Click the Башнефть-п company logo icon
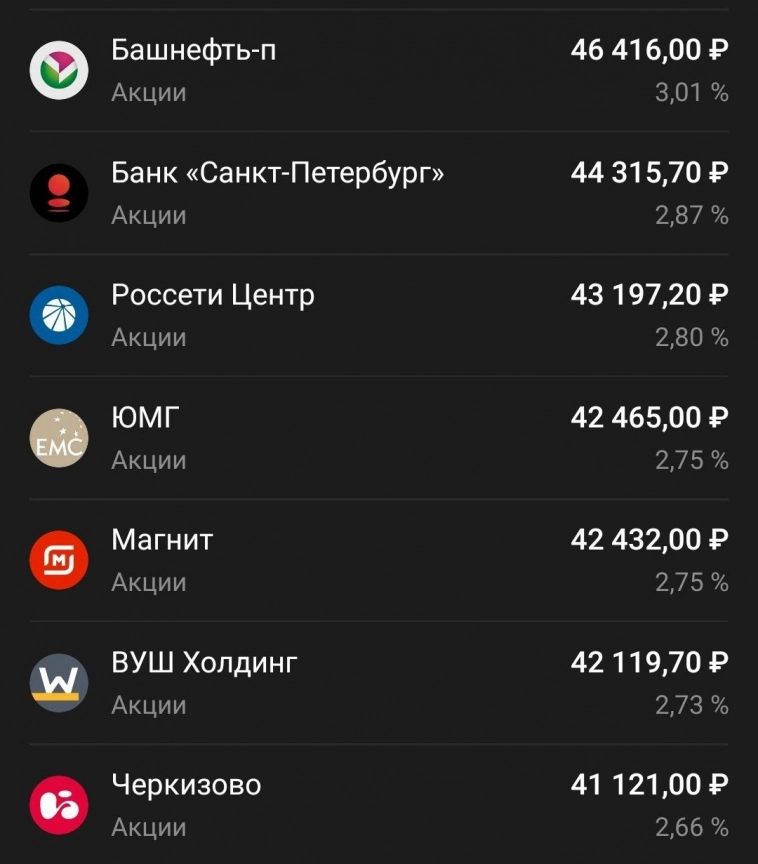 59,71
